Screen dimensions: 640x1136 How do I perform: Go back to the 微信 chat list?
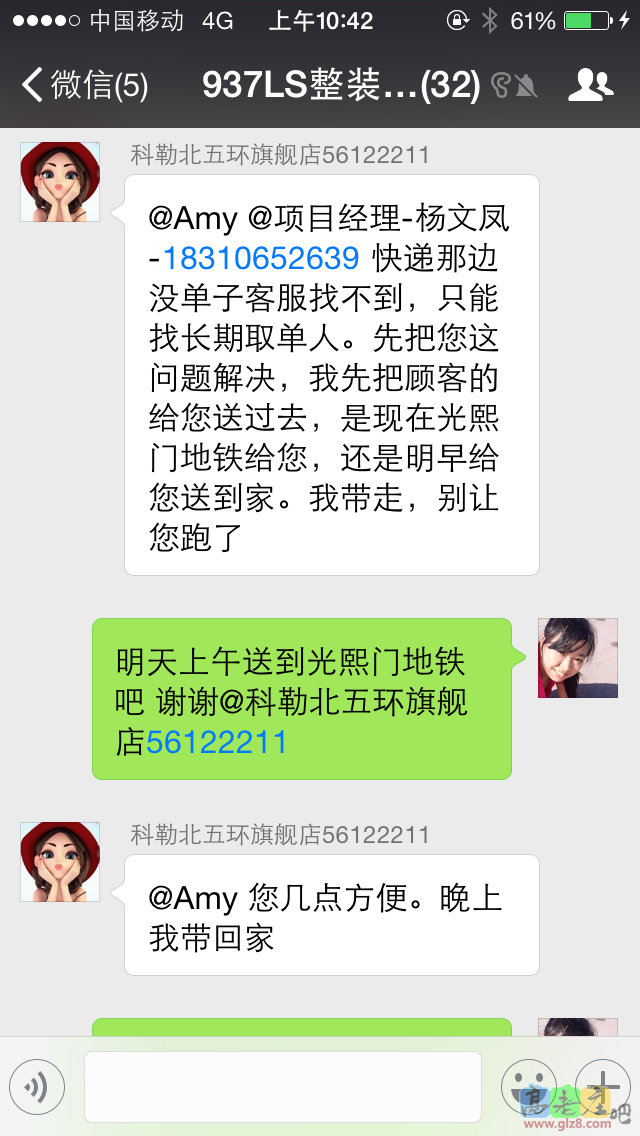coord(85,85)
